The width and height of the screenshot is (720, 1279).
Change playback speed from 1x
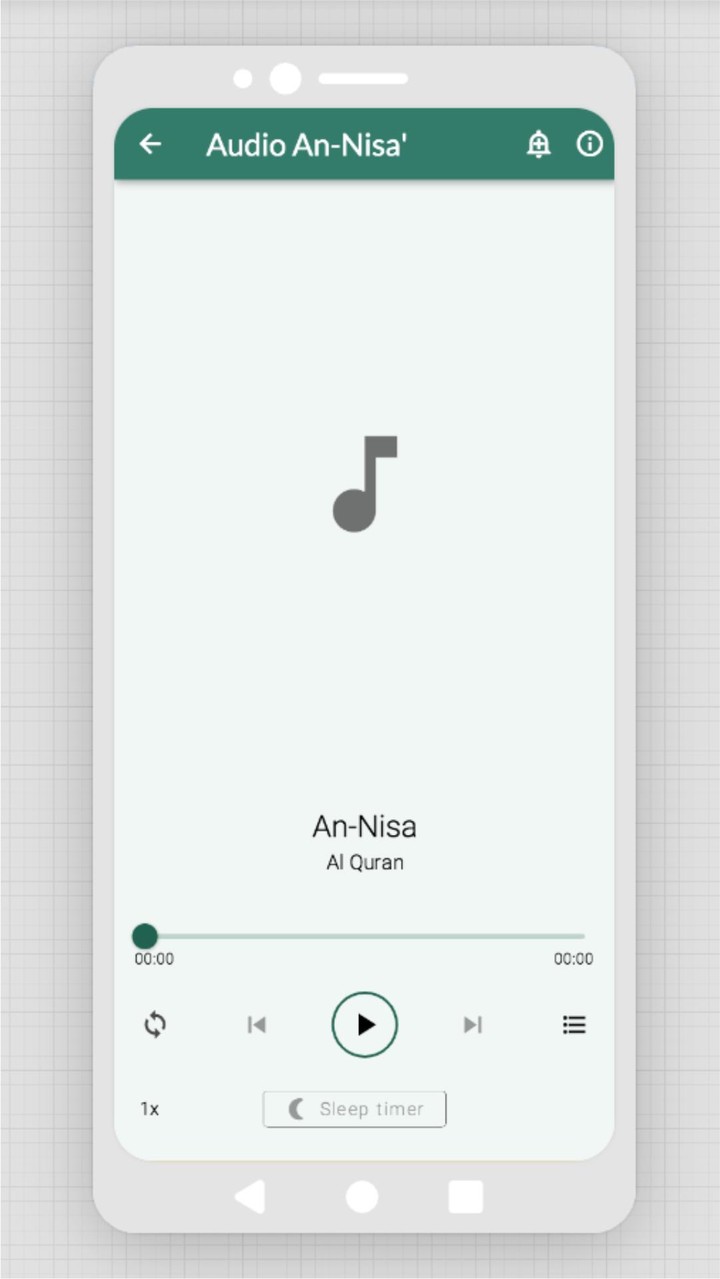coord(150,1108)
